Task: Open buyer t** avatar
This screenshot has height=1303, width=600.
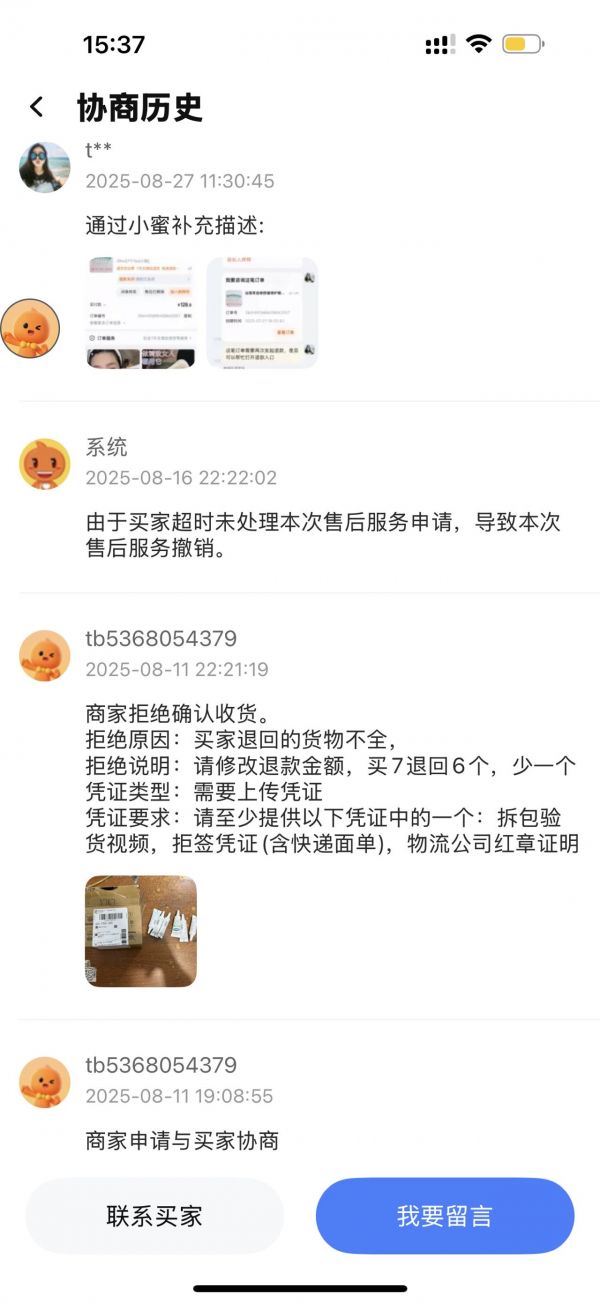Action: click(x=45, y=167)
